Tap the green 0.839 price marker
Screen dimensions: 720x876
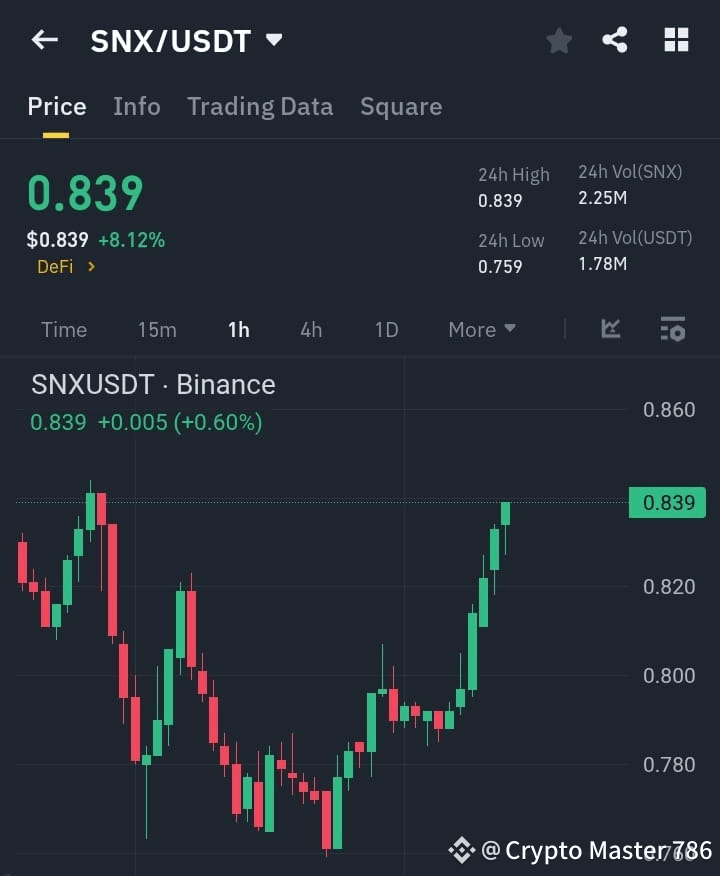[666, 502]
